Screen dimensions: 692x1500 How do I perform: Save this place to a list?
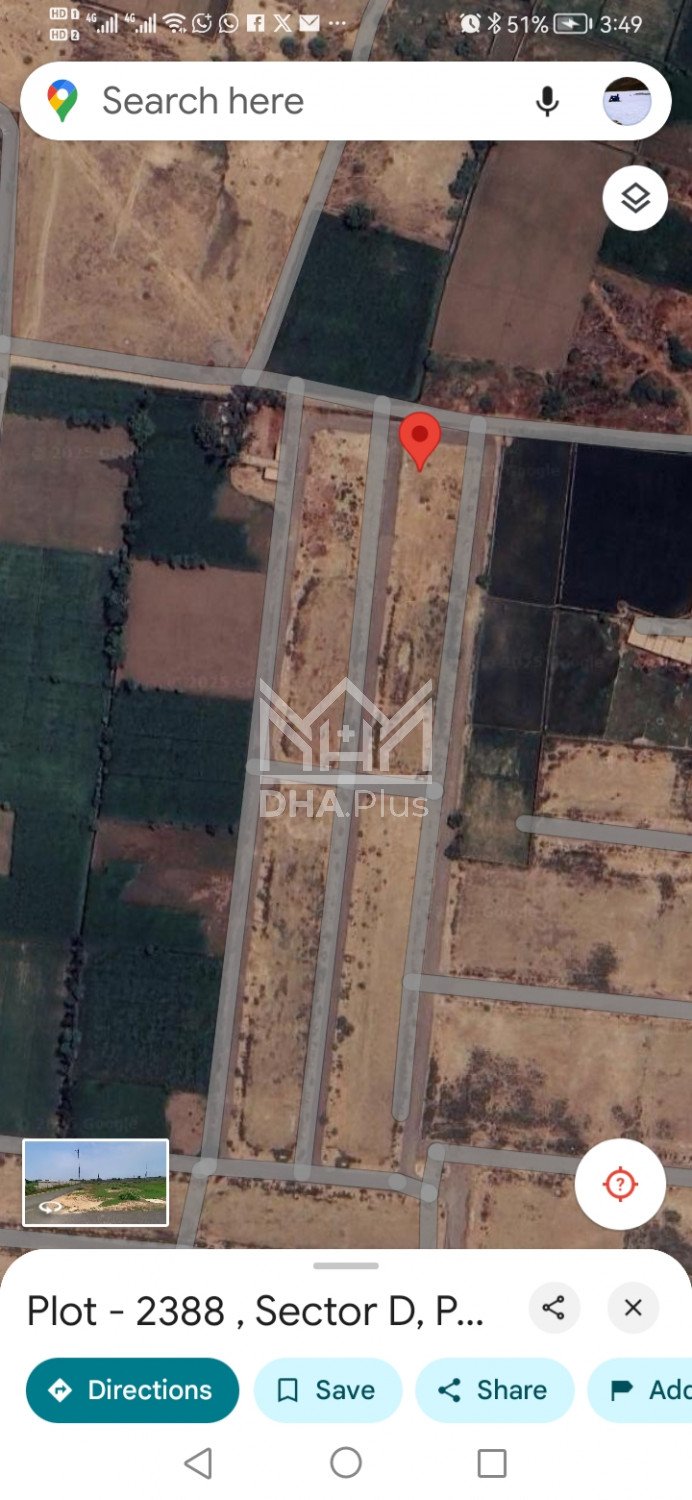327,1390
